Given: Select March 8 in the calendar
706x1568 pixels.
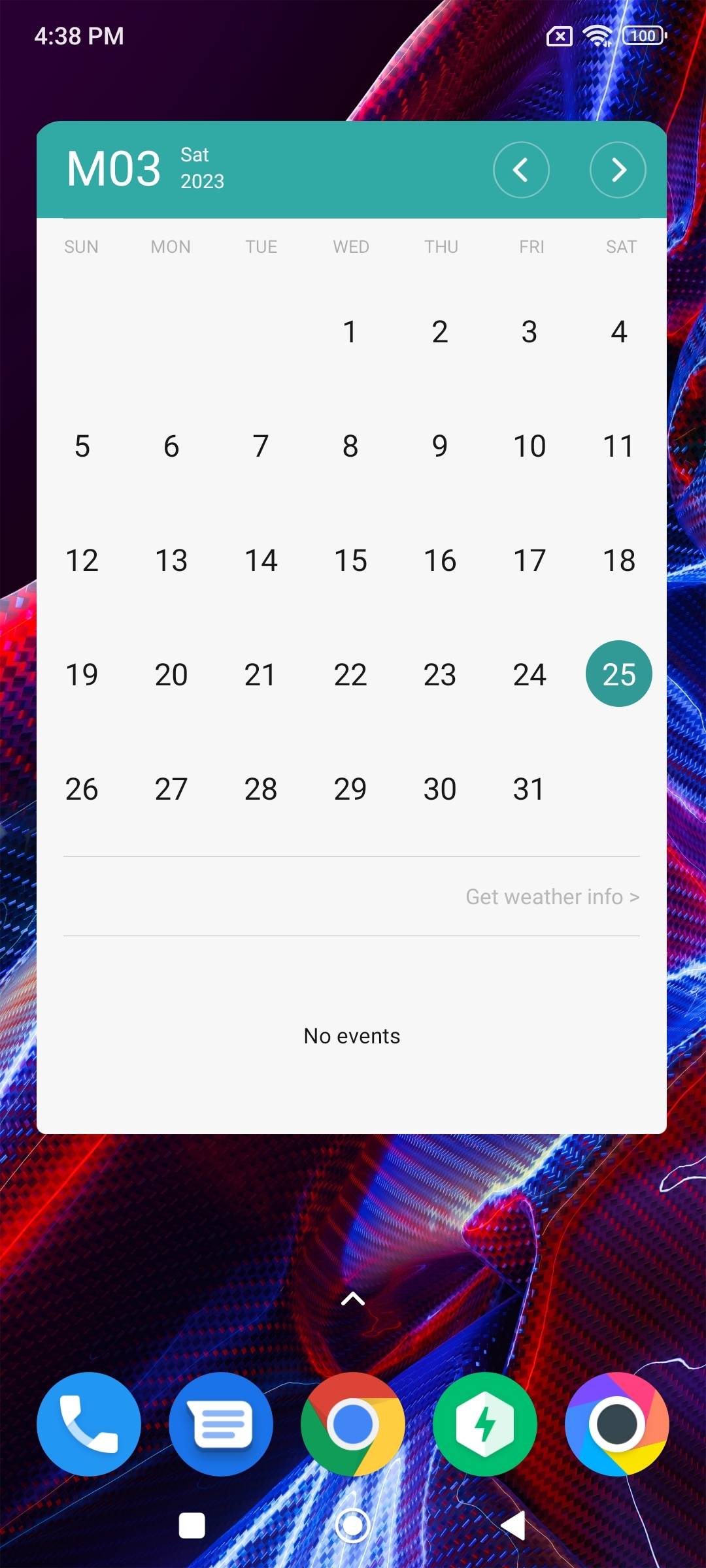Looking at the screenshot, I should (x=350, y=446).
